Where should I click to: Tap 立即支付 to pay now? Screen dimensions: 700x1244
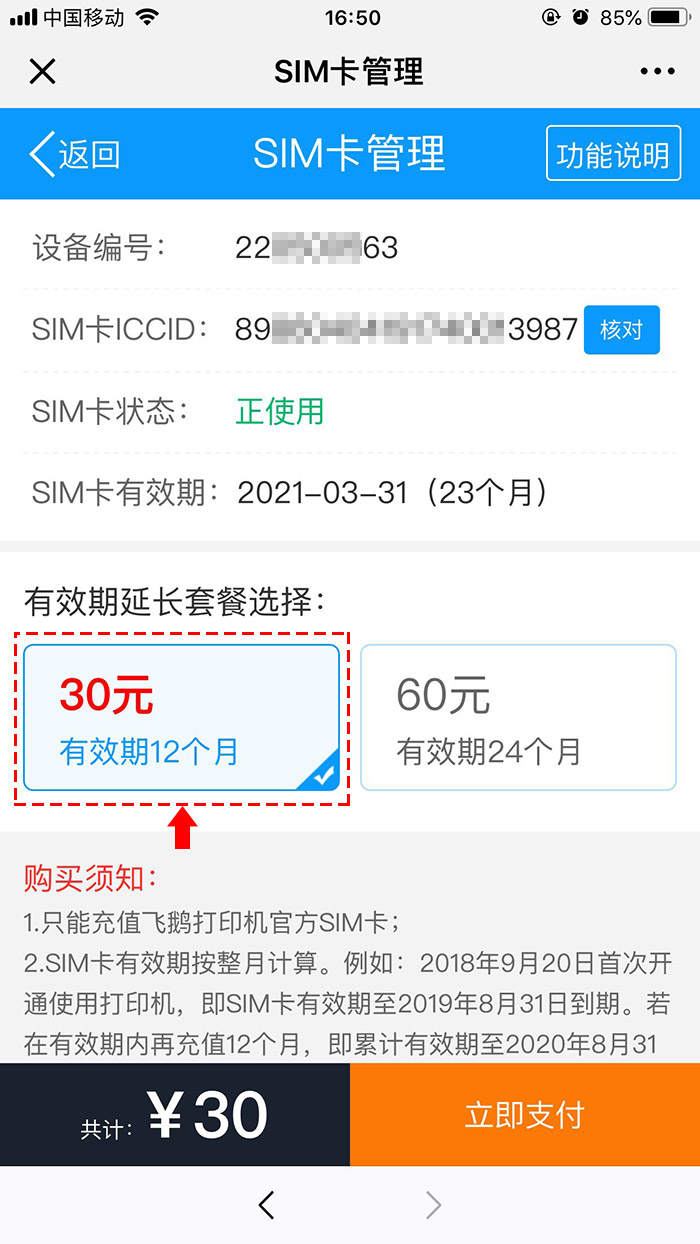click(525, 1114)
